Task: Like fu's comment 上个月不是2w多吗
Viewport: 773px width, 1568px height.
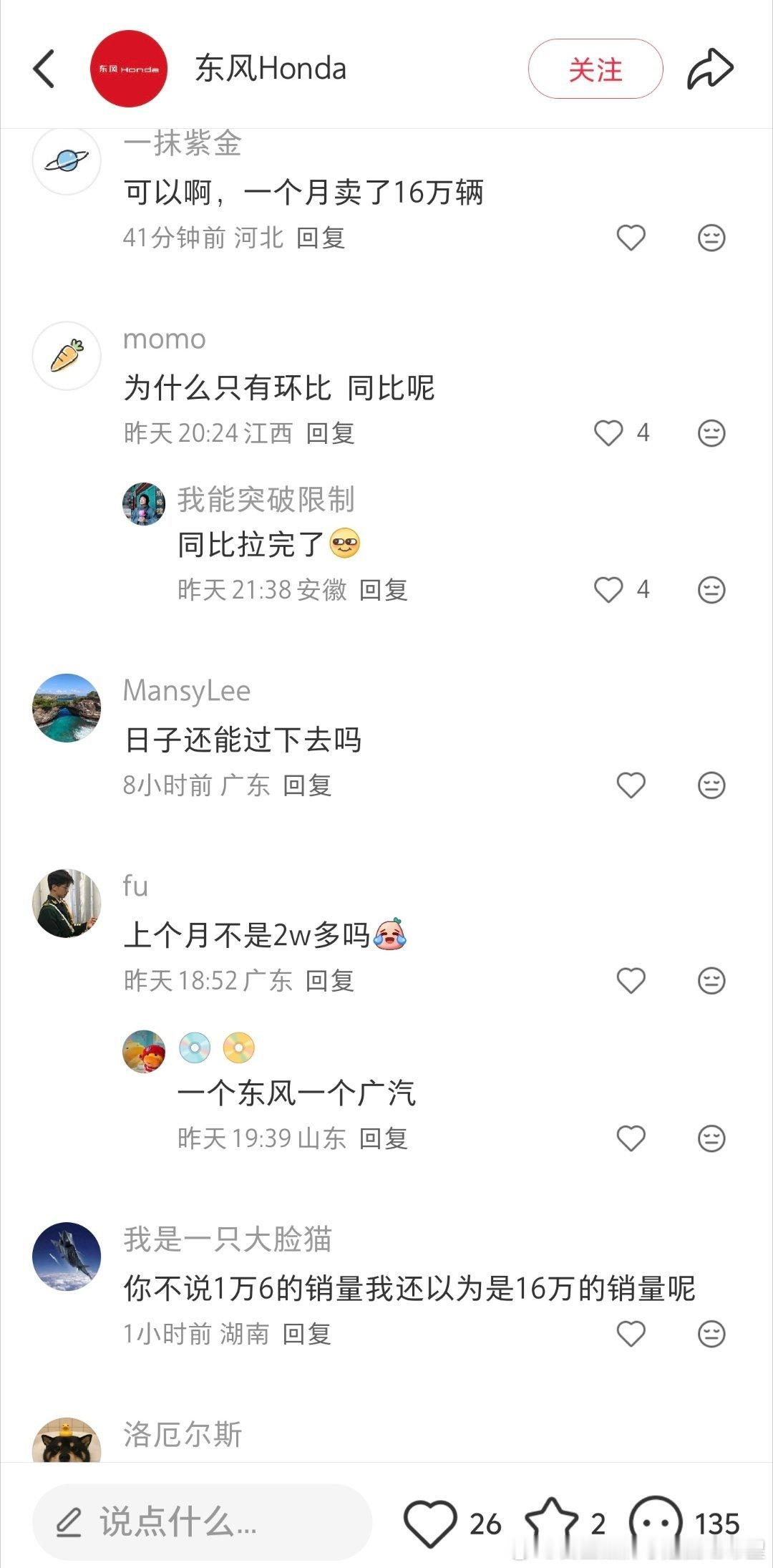Action: (x=631, y=981)
